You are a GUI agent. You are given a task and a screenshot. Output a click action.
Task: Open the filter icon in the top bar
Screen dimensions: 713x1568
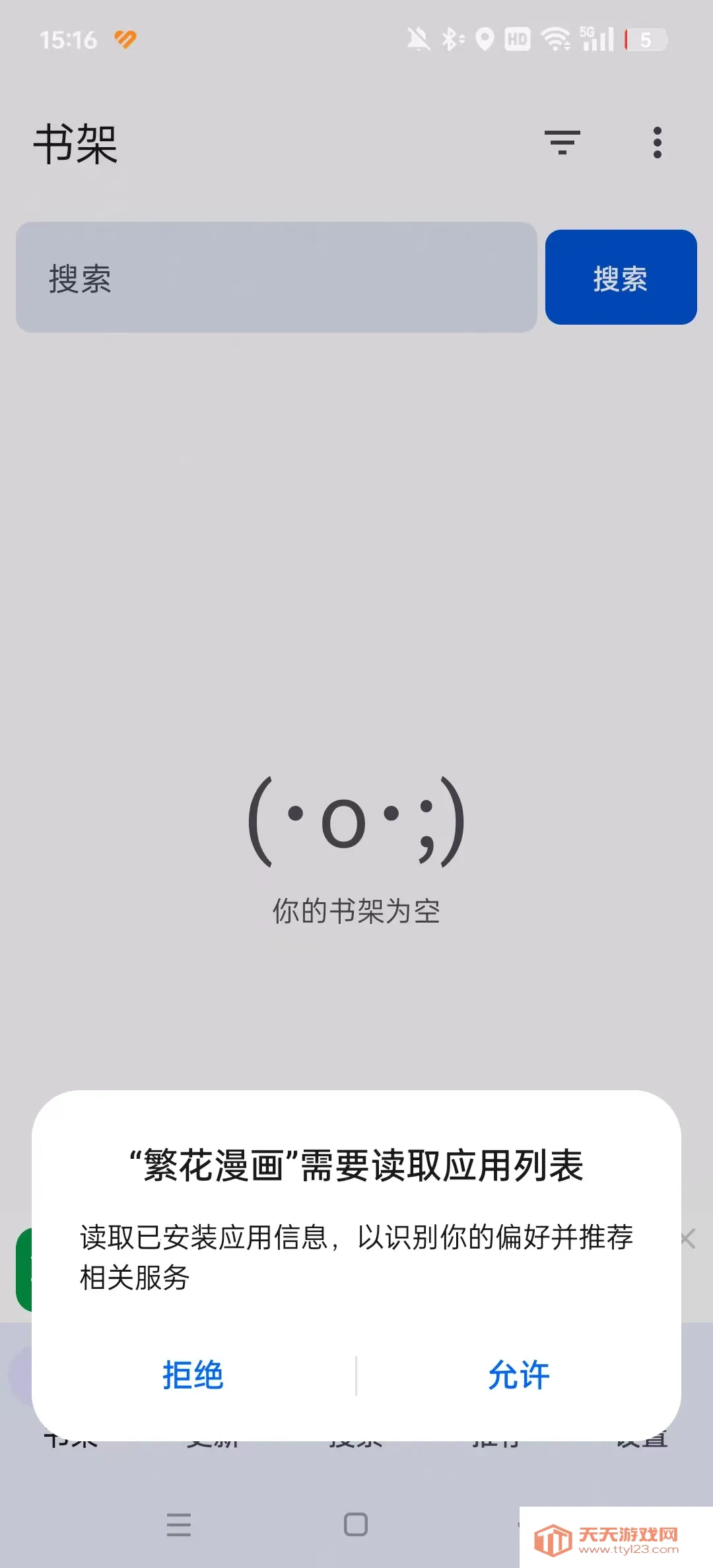(x=562, y=143)
